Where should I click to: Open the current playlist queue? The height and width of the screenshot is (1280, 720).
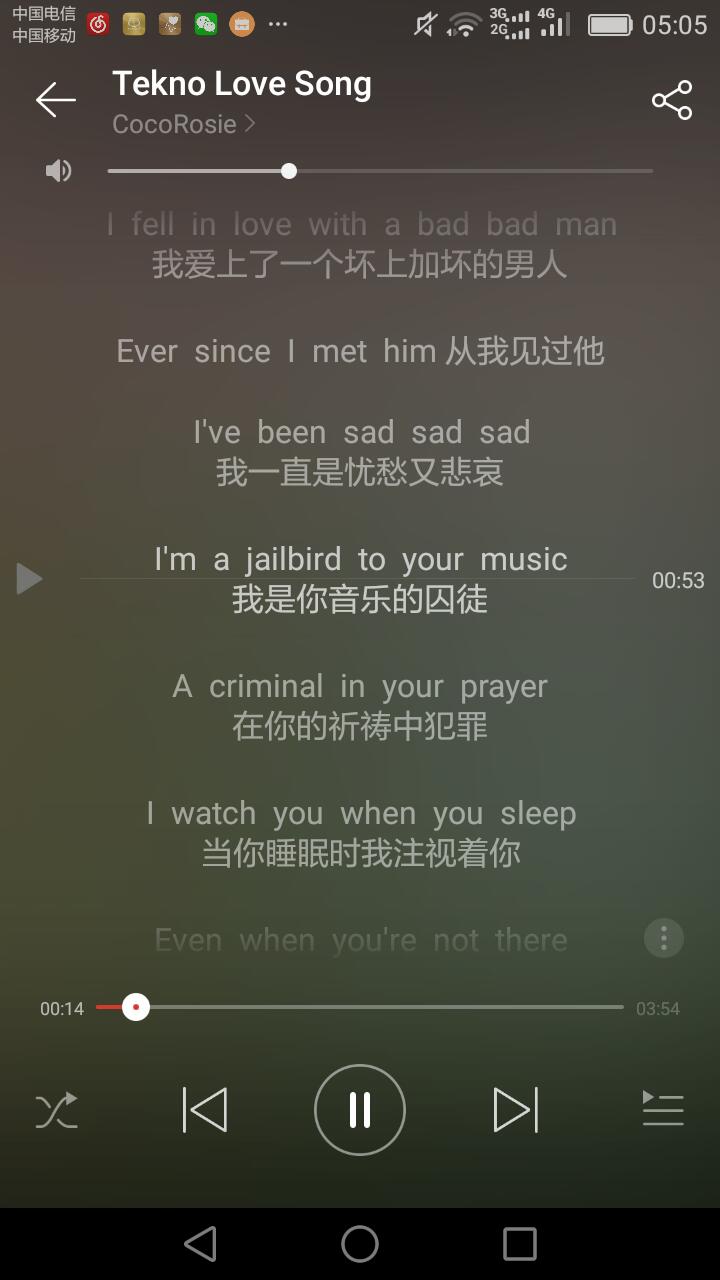pyautogui.click(x=663, y=1110)
